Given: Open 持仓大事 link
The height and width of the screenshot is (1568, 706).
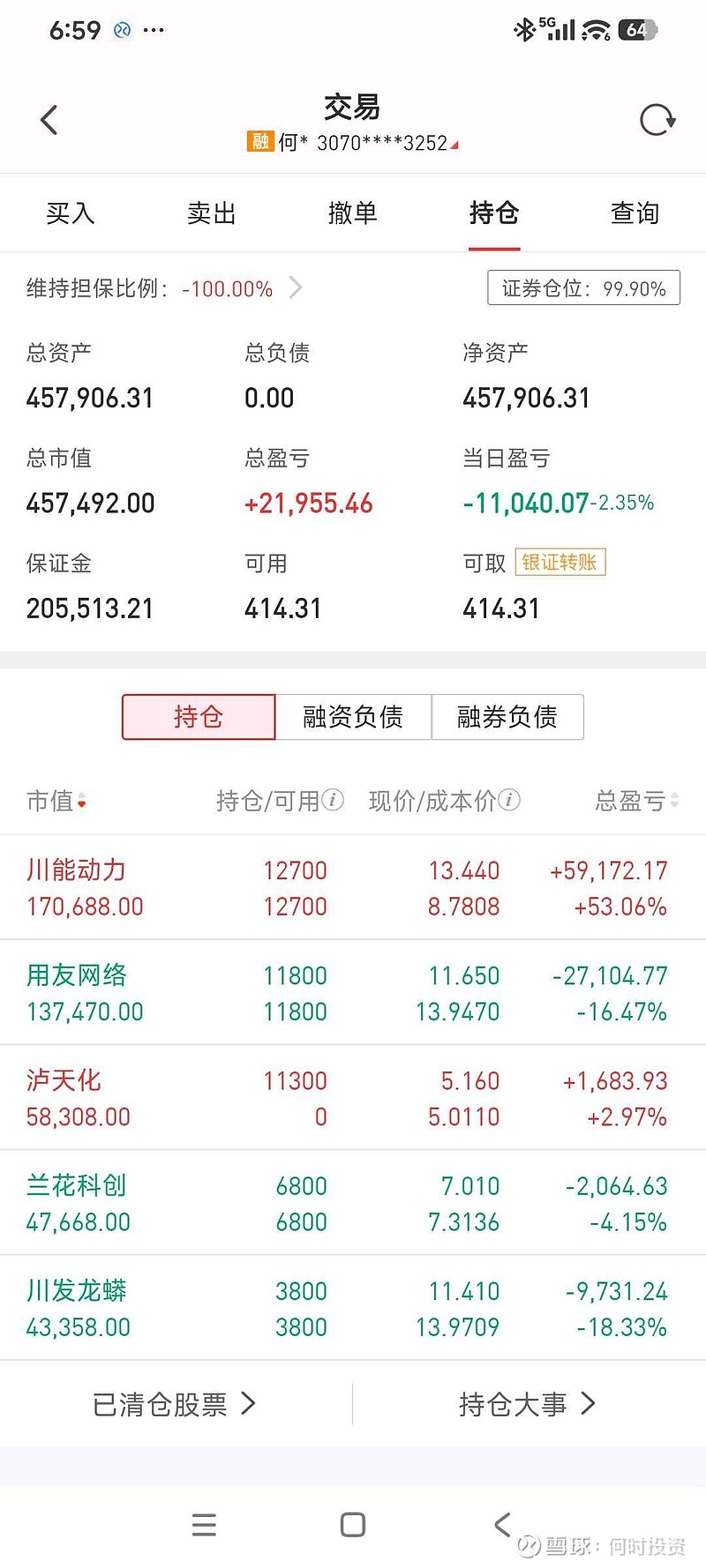Looking at the screenshot, I should (527, 1404).
